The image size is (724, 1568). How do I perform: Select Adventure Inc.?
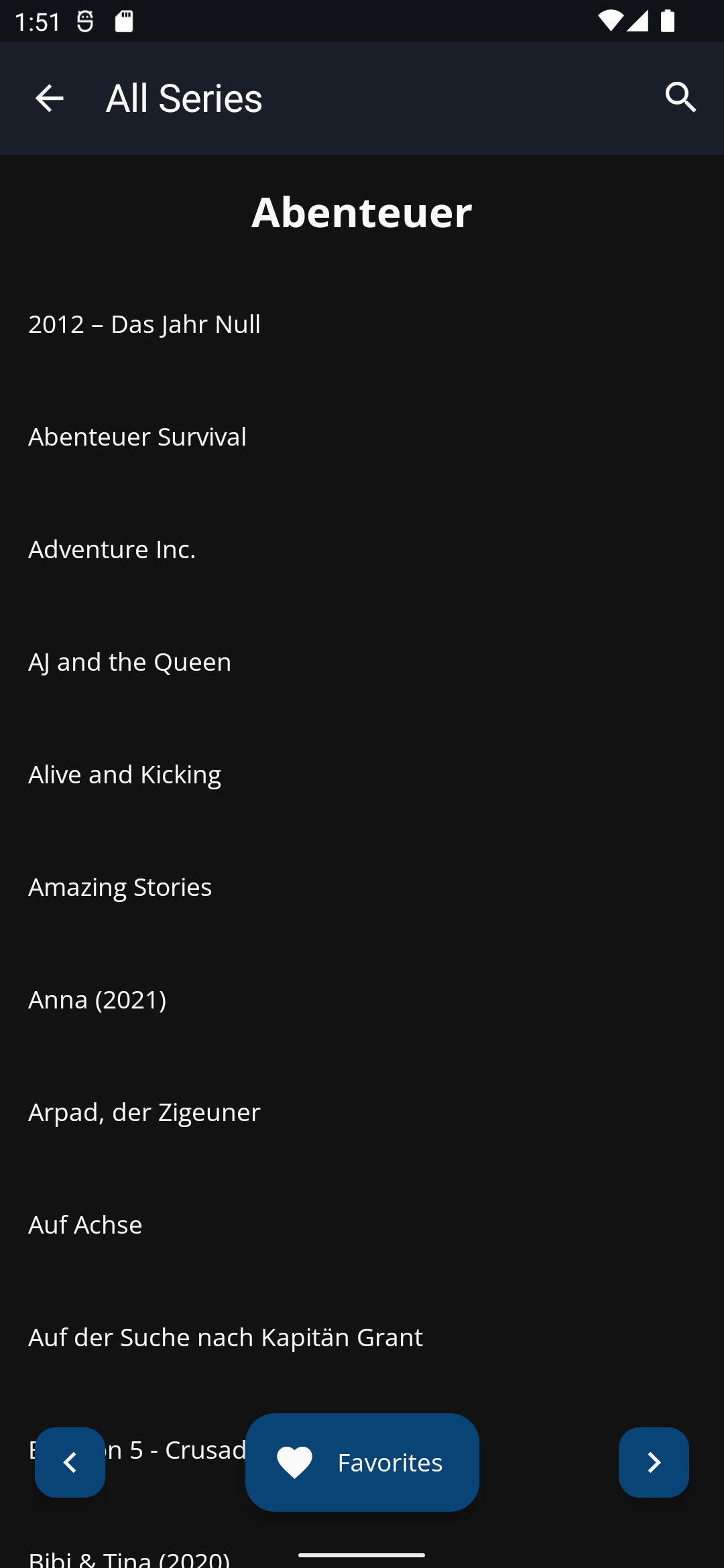click(362, 549)
